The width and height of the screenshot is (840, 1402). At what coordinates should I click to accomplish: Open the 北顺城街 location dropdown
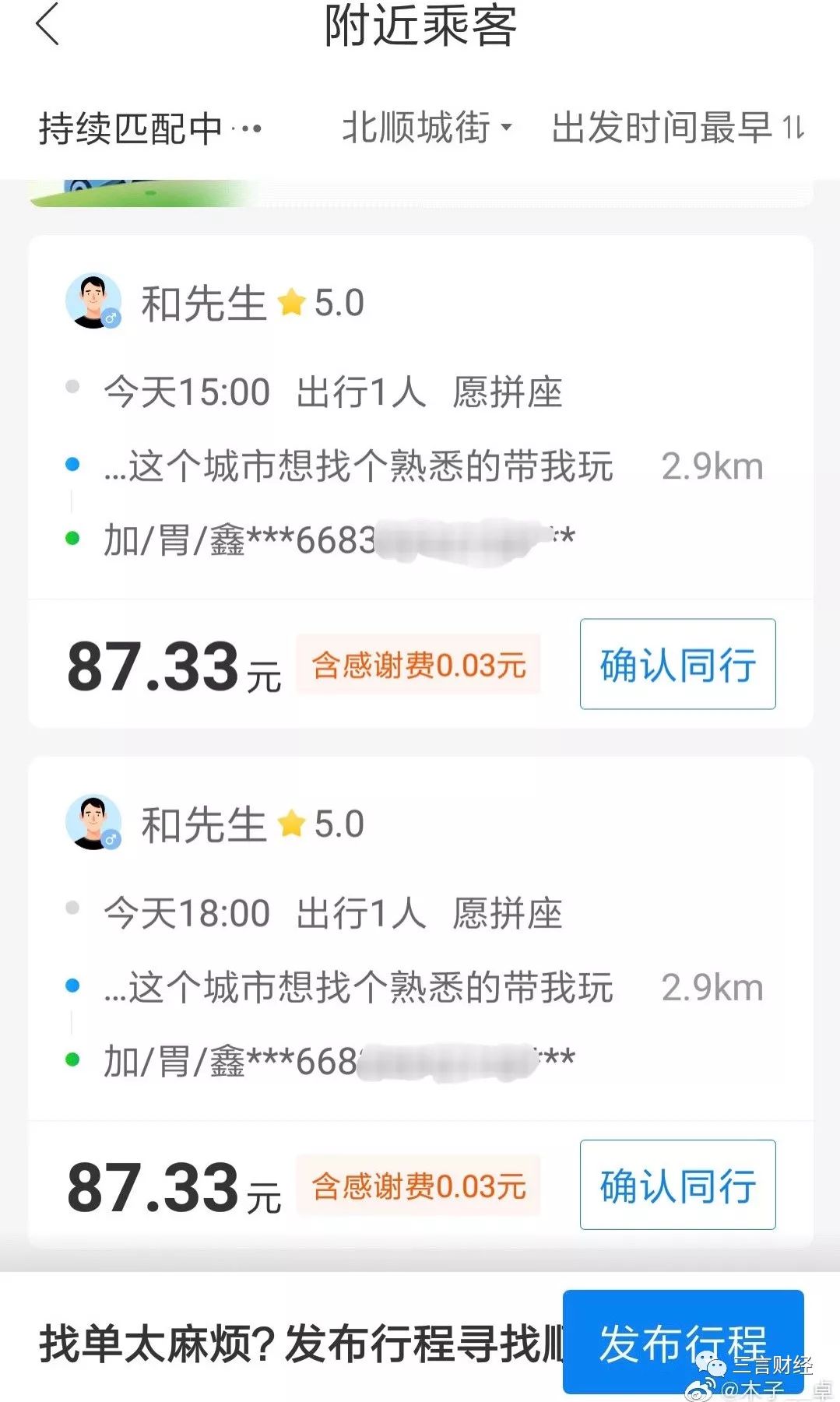tap(427, 128)
